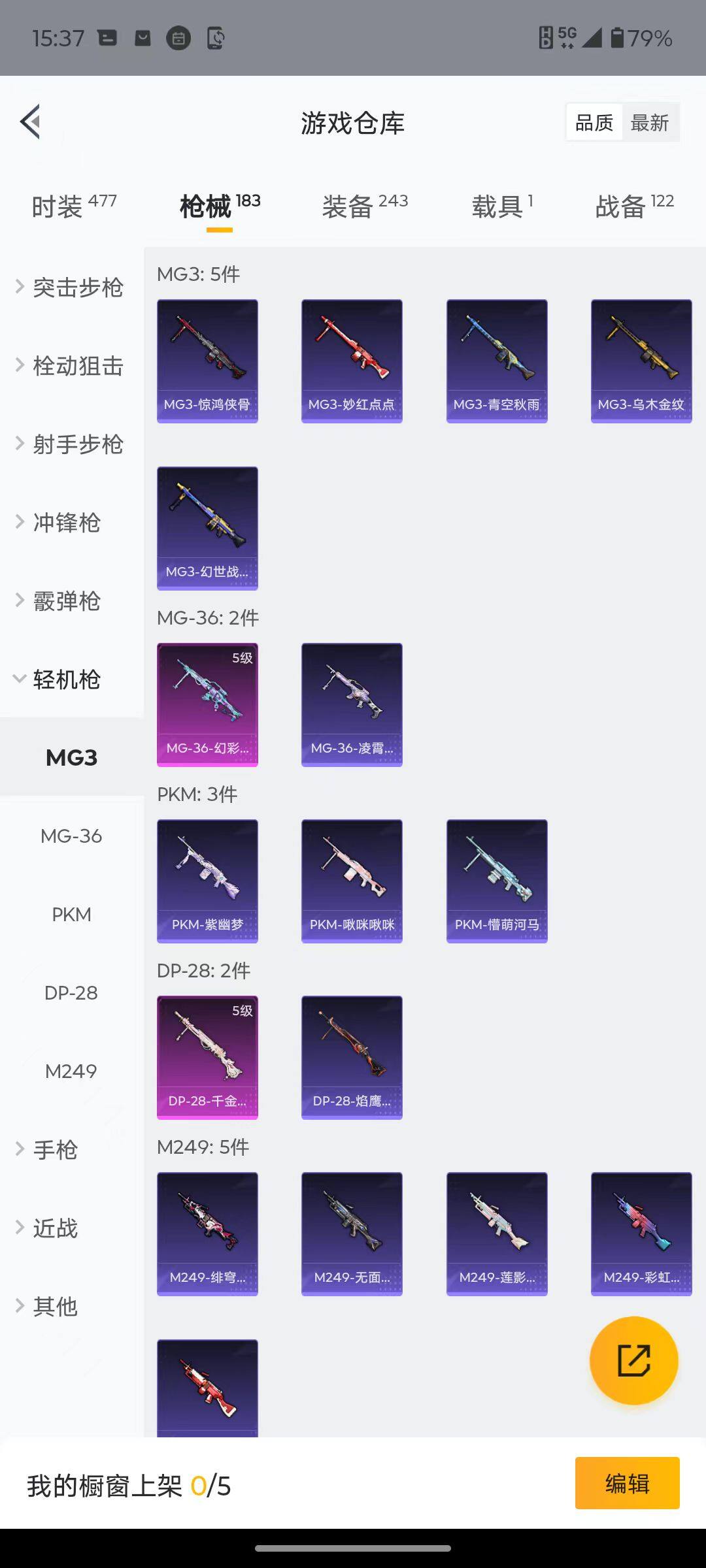
Task: Switch to the 时装 tab
Action: (x=73, y=206)
